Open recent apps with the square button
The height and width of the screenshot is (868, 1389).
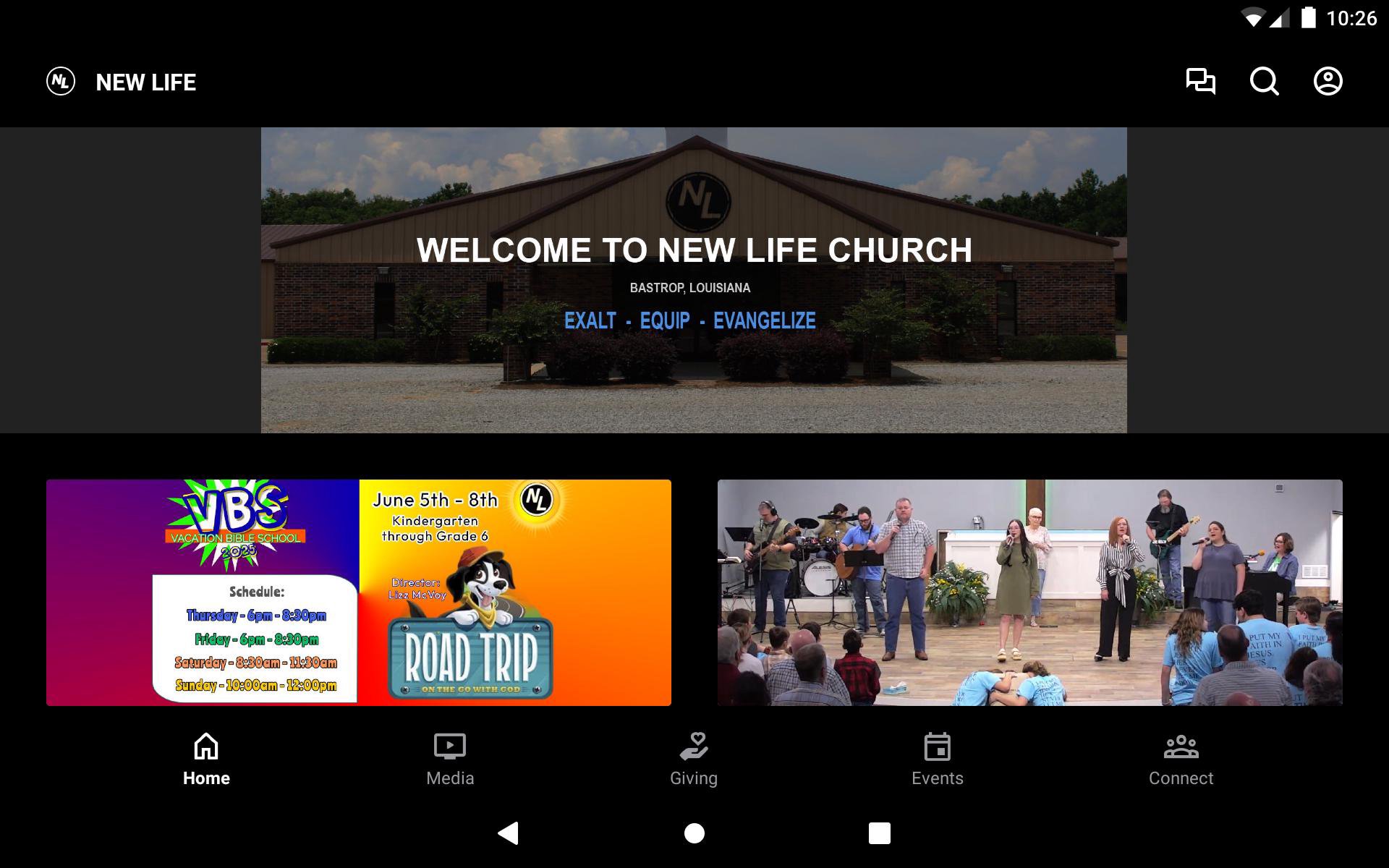[879, 833]
